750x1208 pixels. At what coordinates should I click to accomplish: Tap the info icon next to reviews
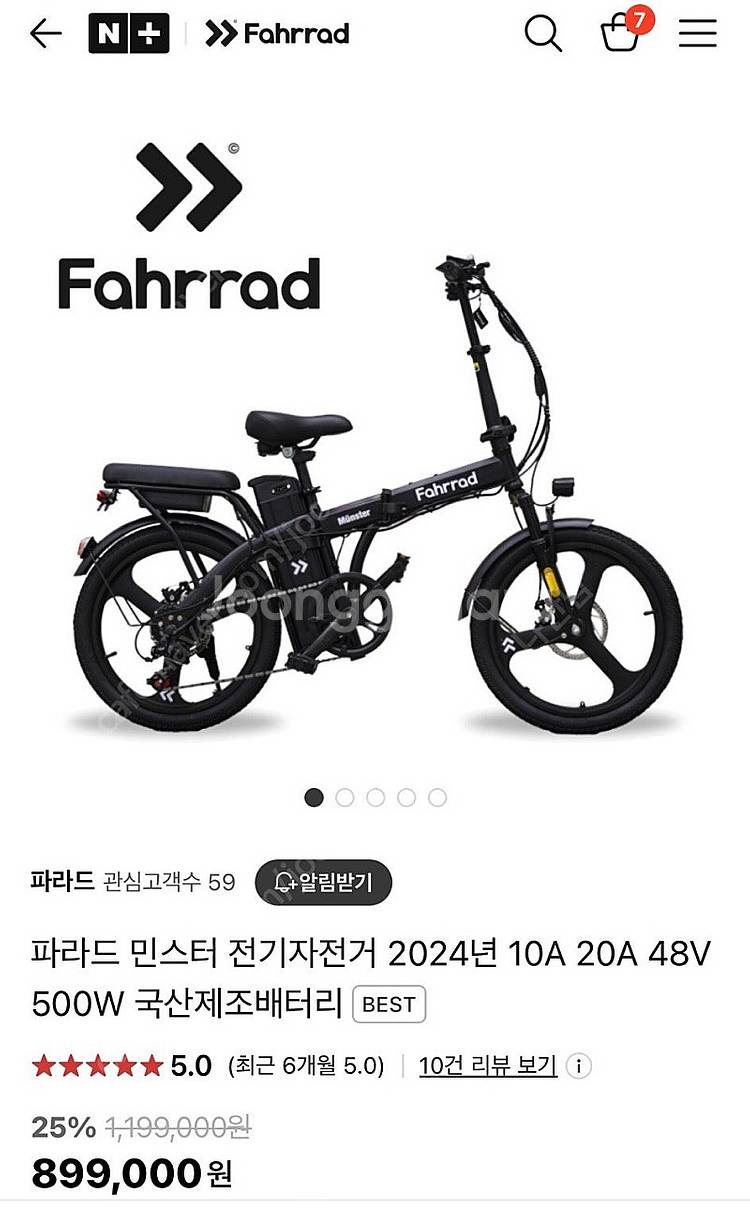tap(578, 1066)
